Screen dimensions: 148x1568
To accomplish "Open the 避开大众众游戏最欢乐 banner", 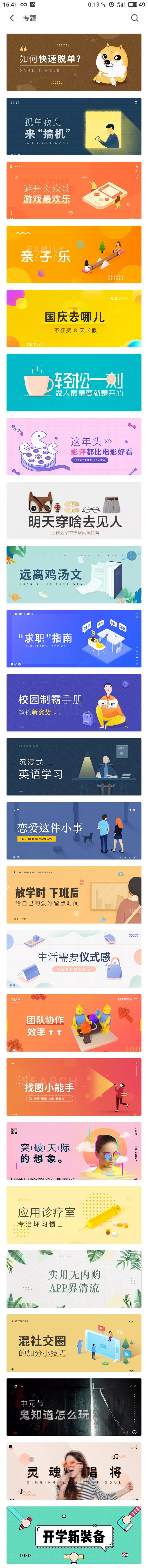I will click(74, 190).
